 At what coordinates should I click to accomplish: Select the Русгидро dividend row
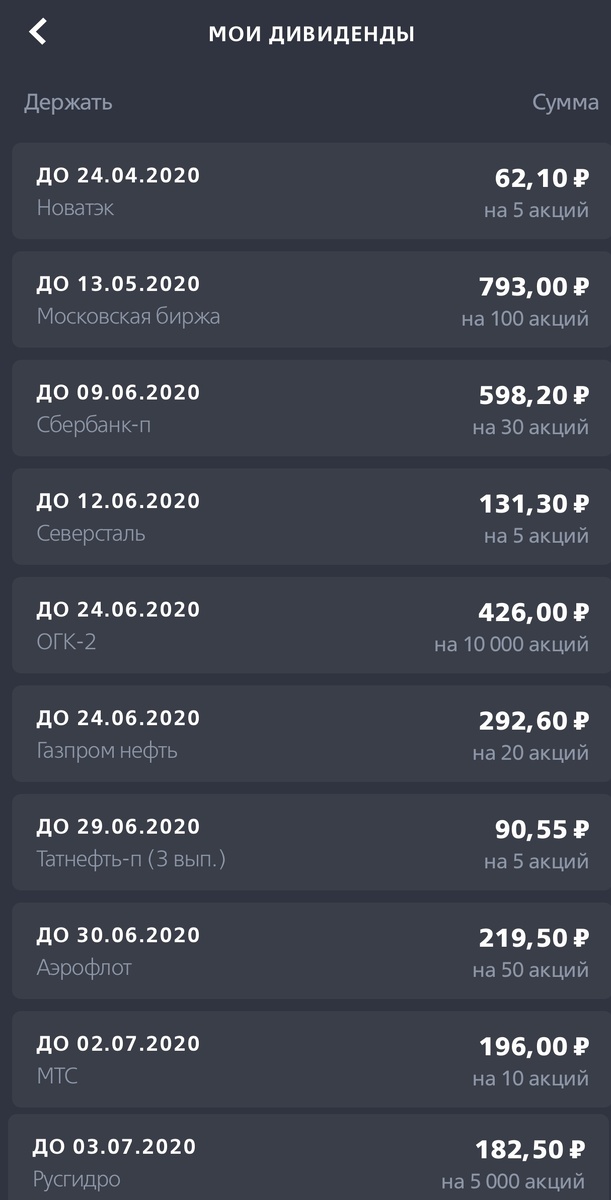tap(310, 1160)
